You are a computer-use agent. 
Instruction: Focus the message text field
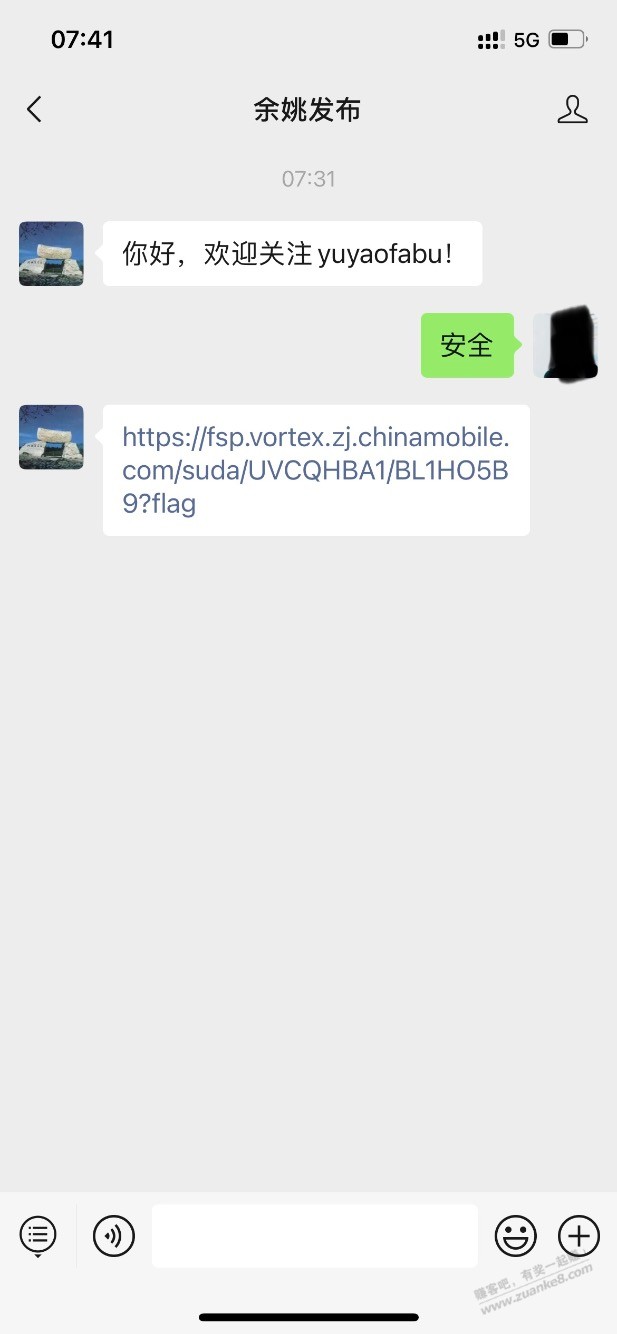[x=314, y=1236]
